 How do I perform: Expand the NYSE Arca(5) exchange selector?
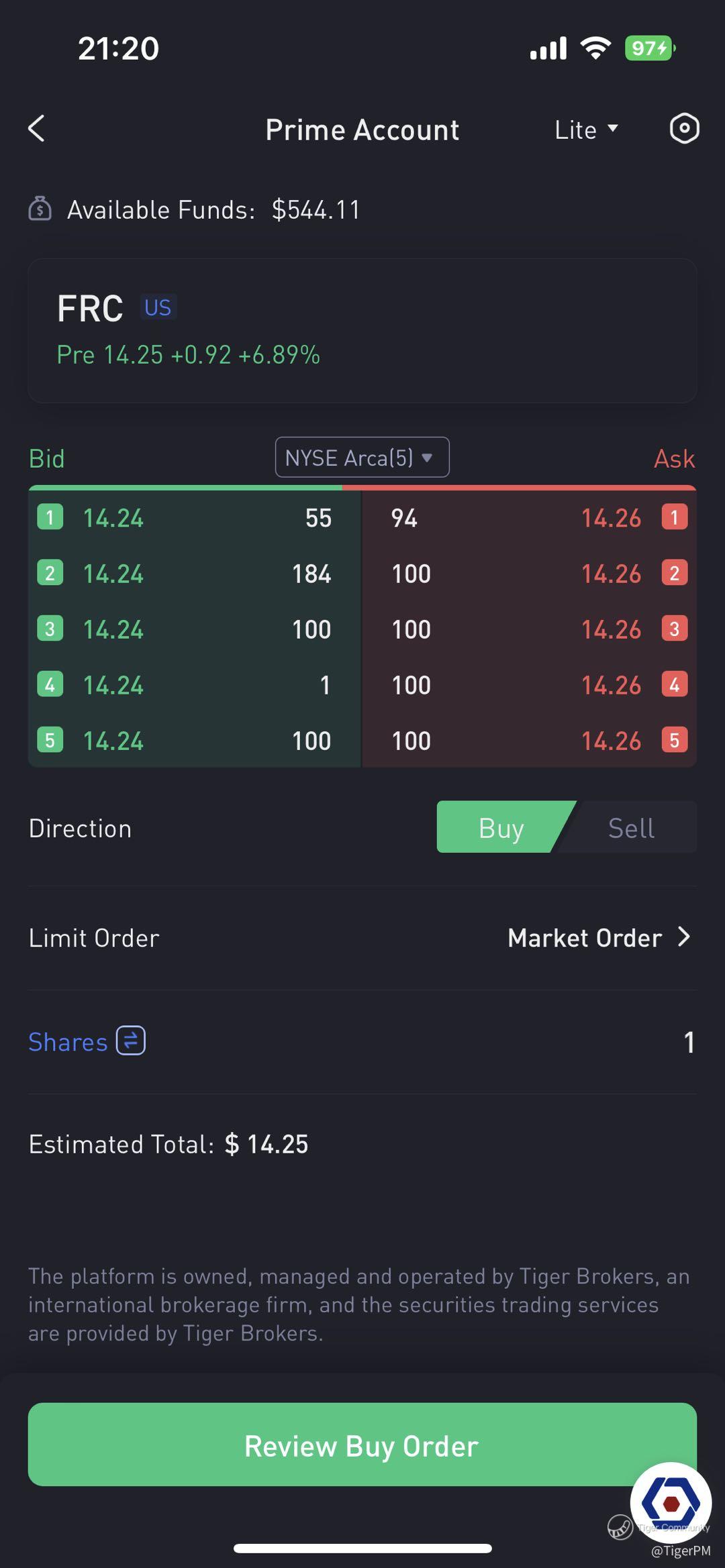click(x=362, y=458)
